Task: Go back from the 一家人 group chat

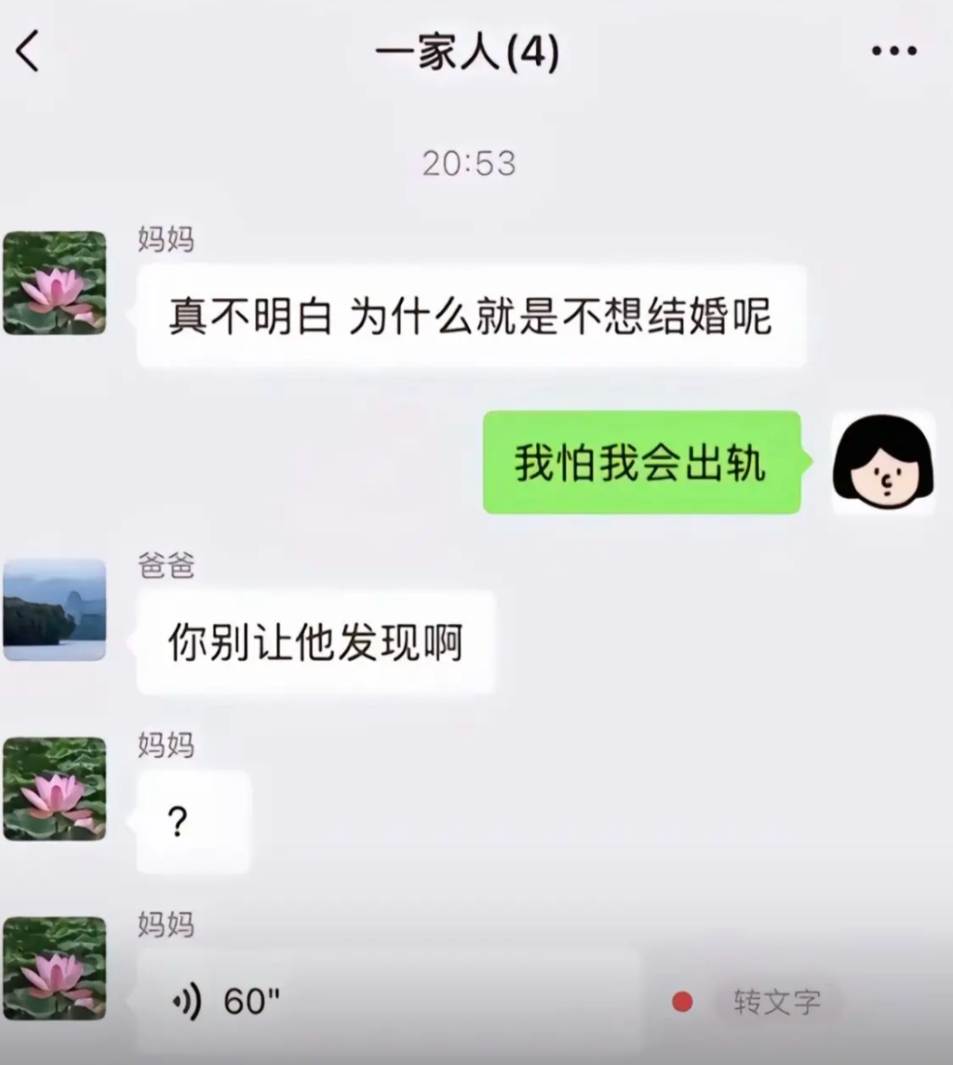Action: [28, 52]
